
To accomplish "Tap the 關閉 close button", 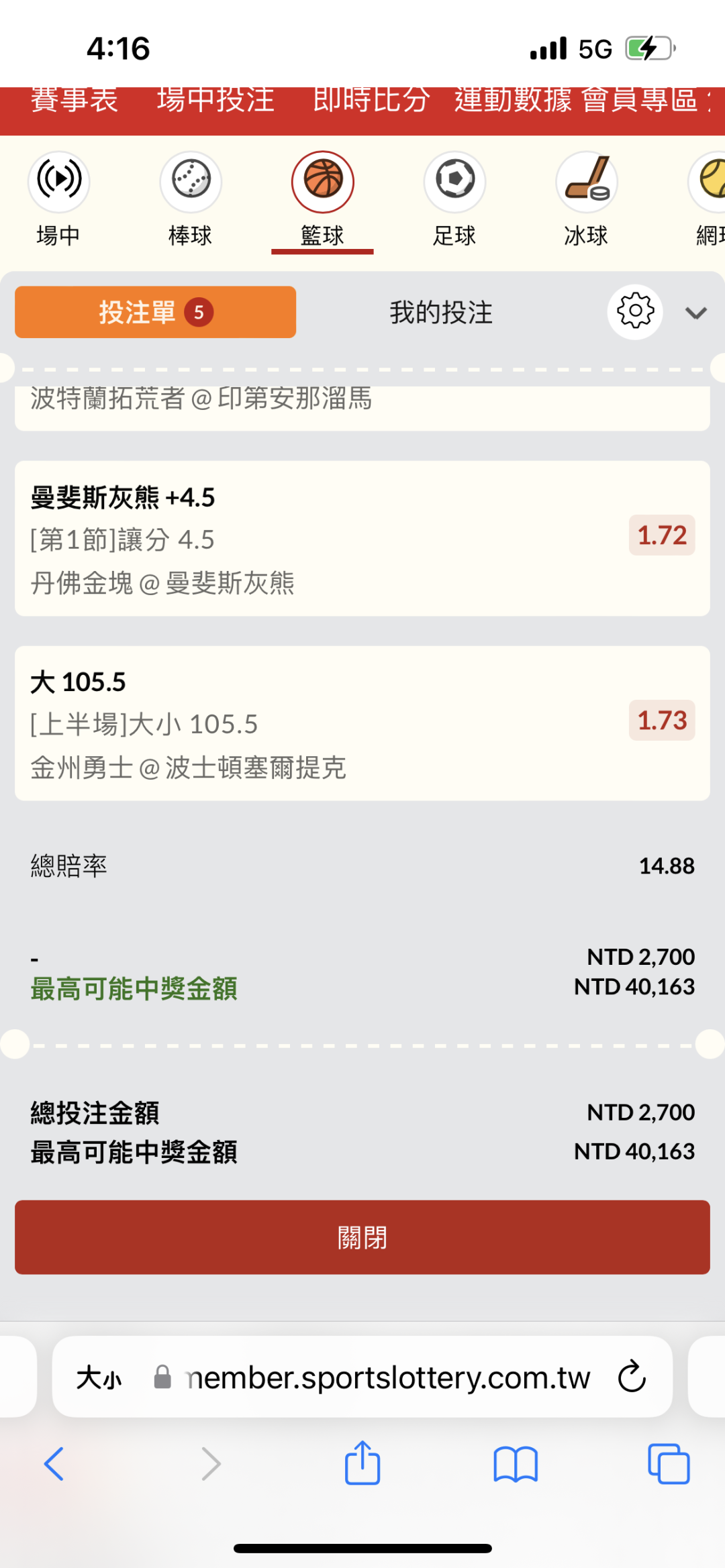I will (x=362, y=1237).
